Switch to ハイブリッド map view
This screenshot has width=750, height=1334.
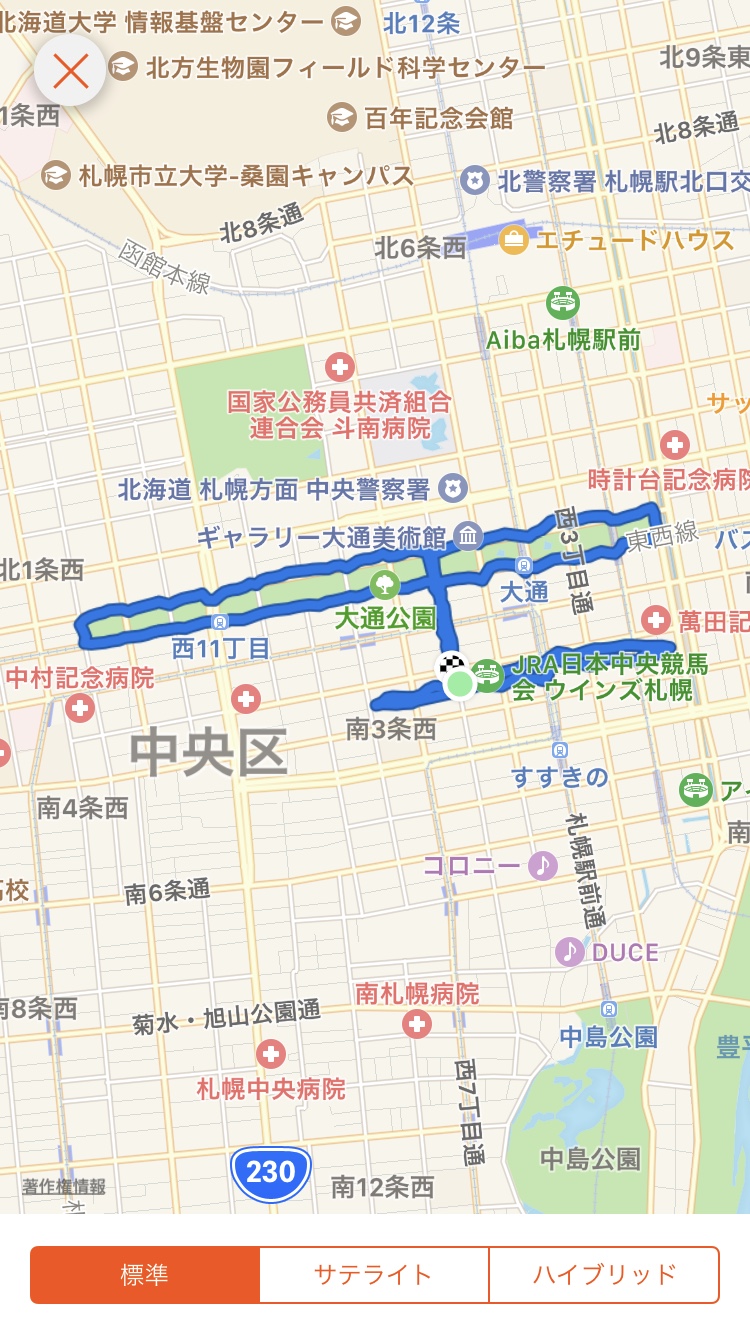click(x=604, y=1275)
